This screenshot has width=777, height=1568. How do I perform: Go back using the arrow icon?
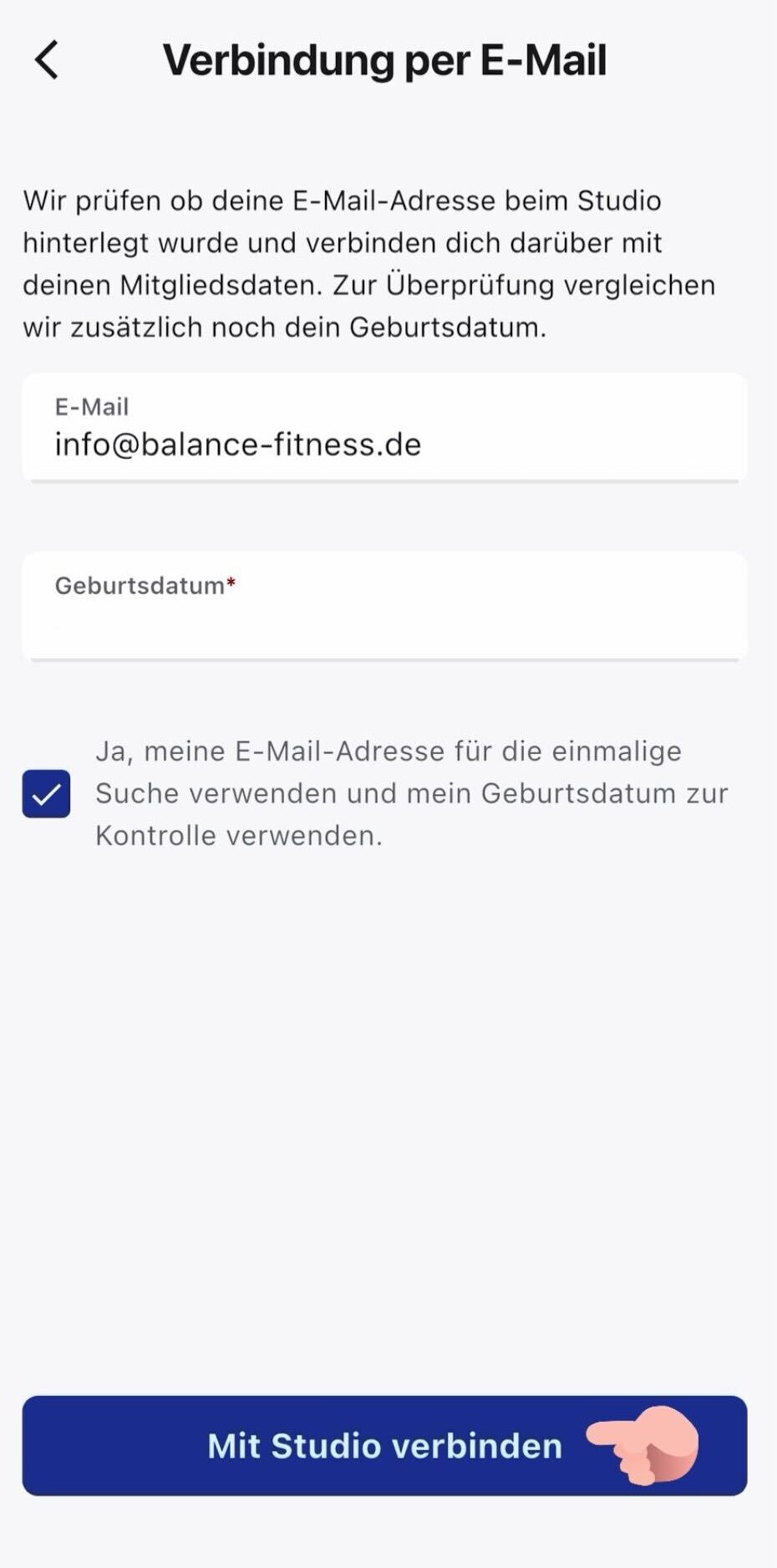coord(47,60)
